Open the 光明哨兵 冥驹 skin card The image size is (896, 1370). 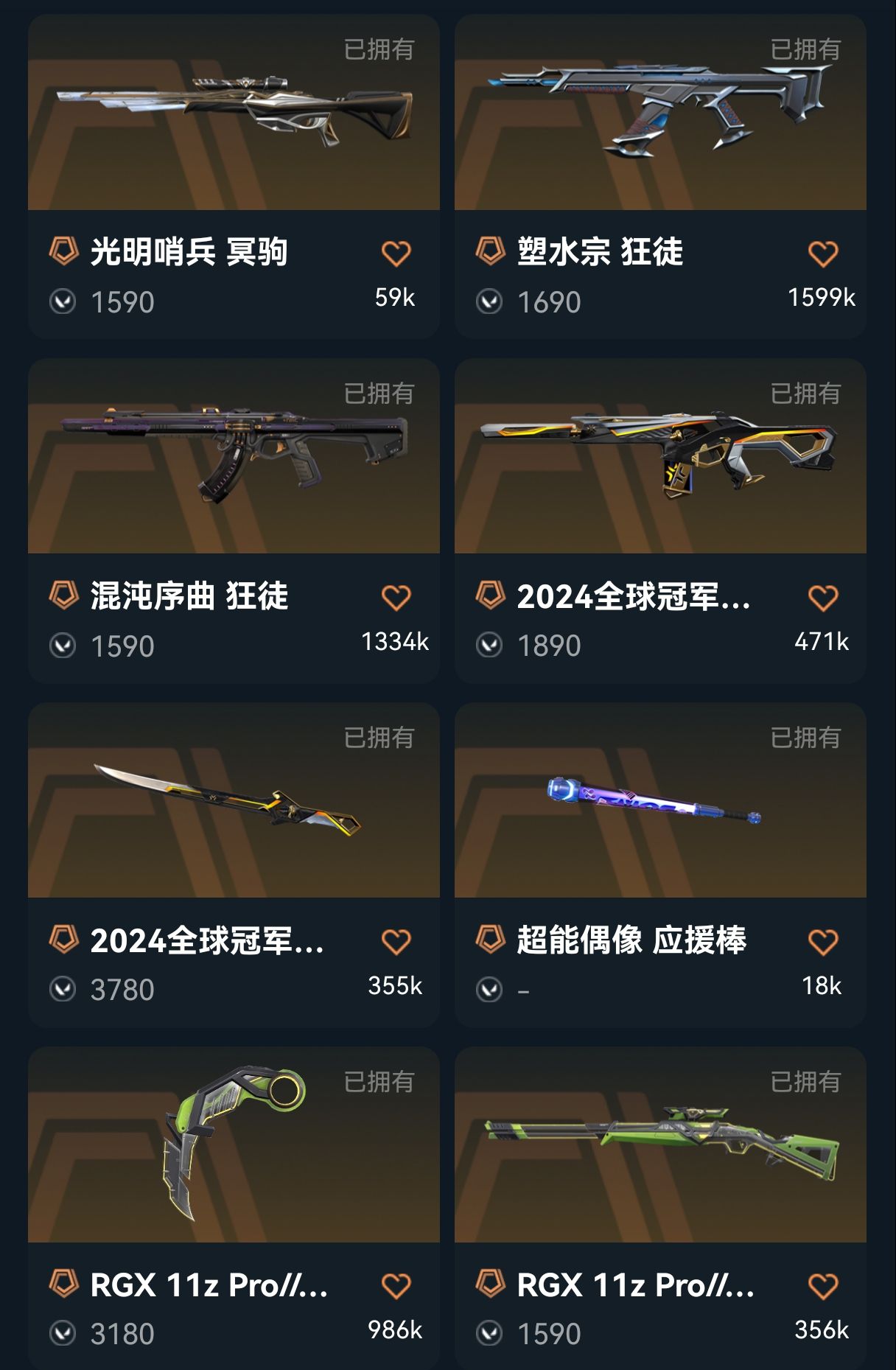click(234, 118)
